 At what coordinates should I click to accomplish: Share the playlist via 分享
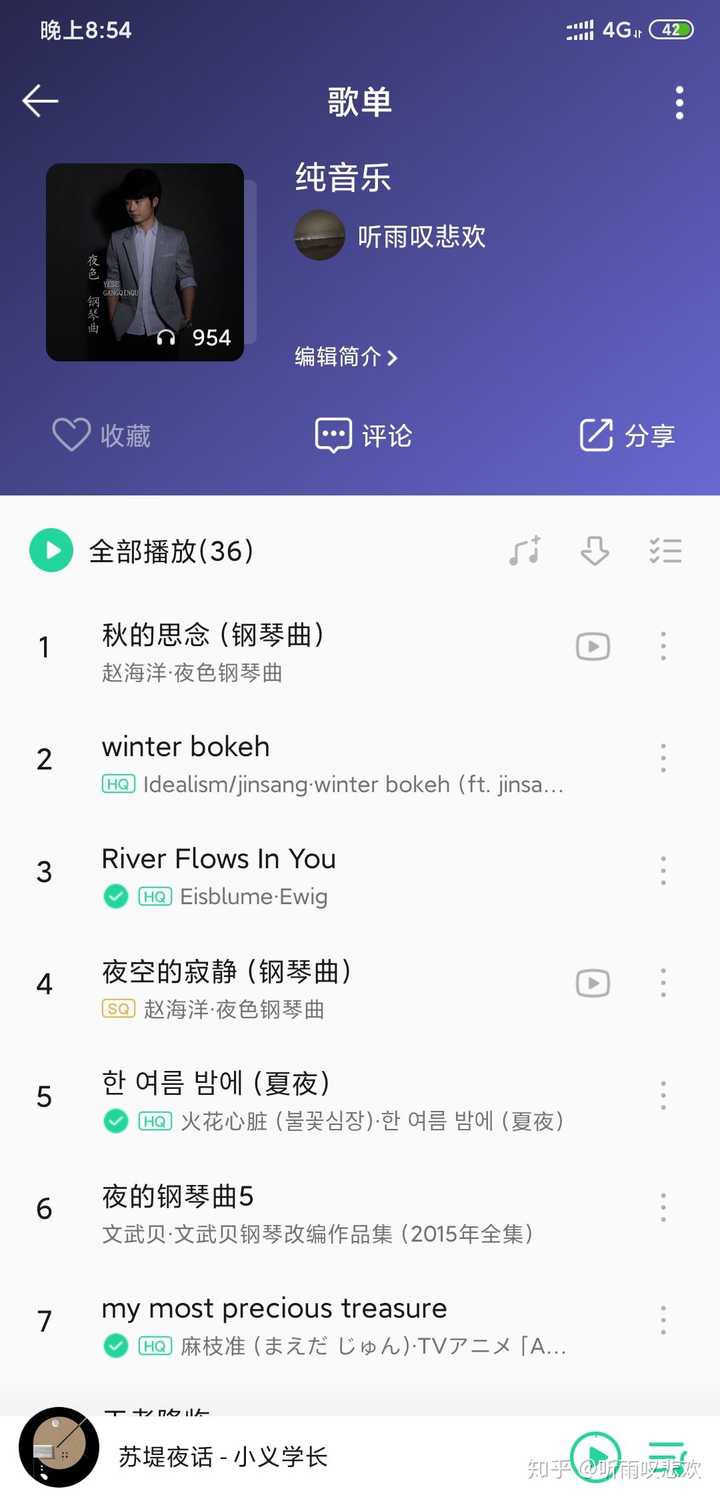[627, 435]
